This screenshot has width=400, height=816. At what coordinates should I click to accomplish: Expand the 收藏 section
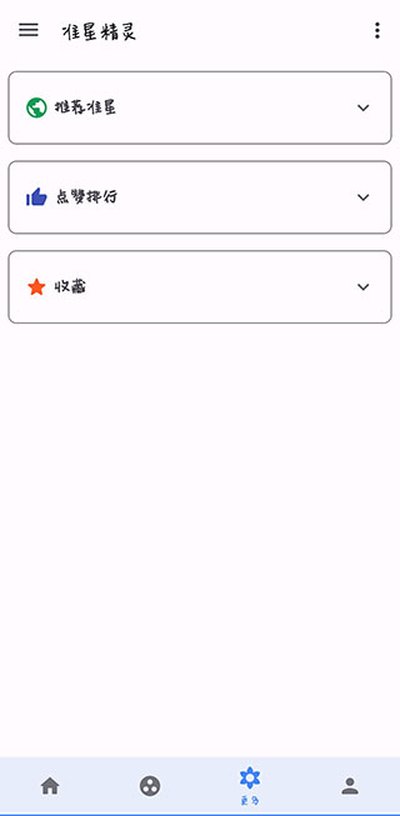200,287
